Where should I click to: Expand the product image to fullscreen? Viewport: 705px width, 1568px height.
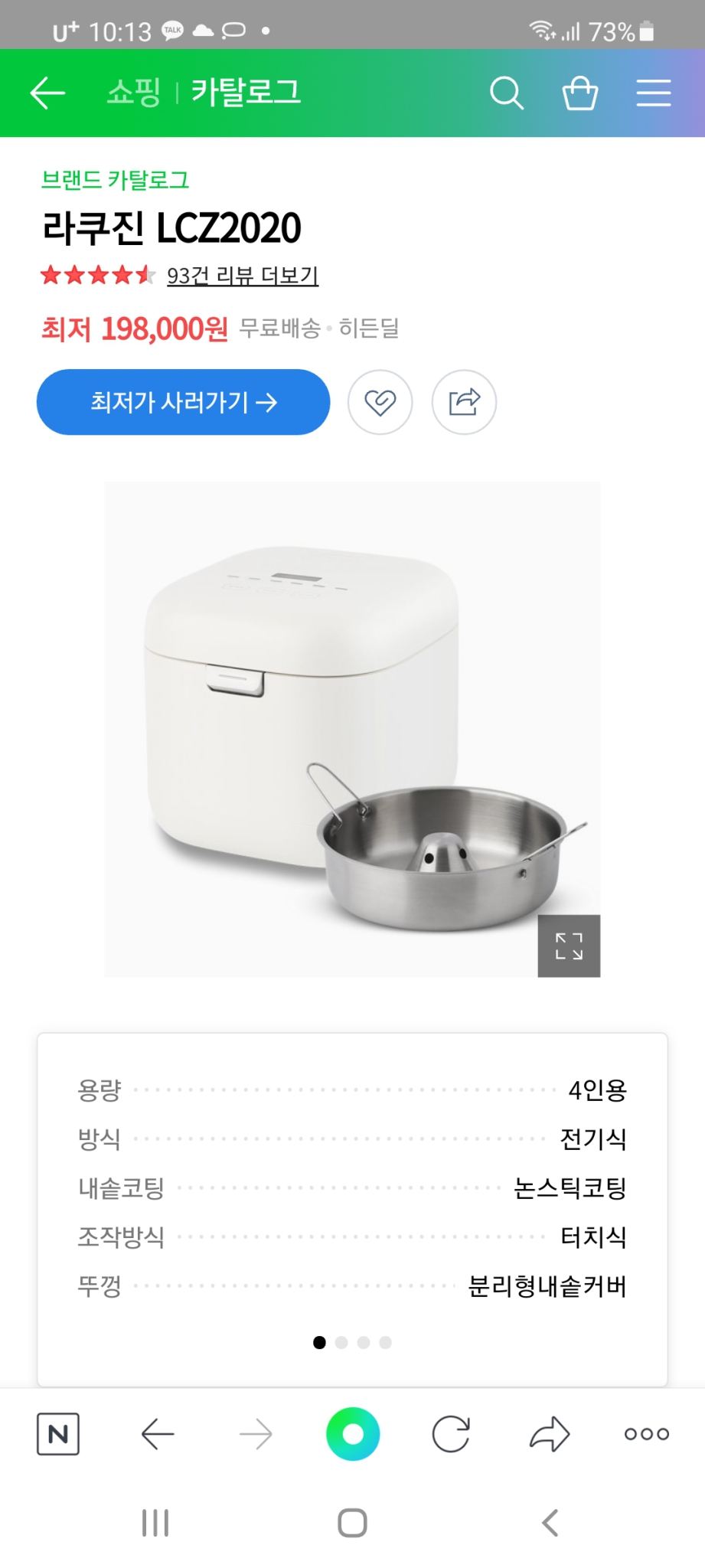tap(569, 946)
